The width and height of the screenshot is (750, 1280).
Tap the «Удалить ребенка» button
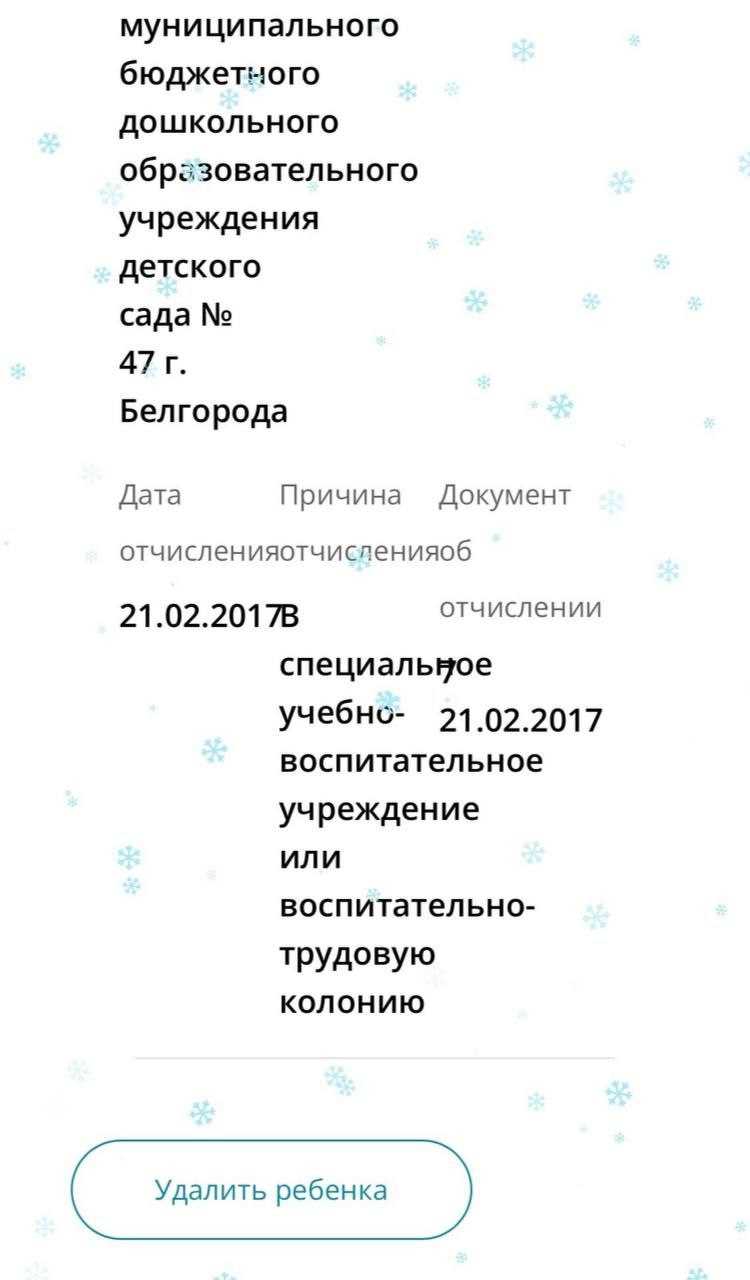(x=271, y=1190)
